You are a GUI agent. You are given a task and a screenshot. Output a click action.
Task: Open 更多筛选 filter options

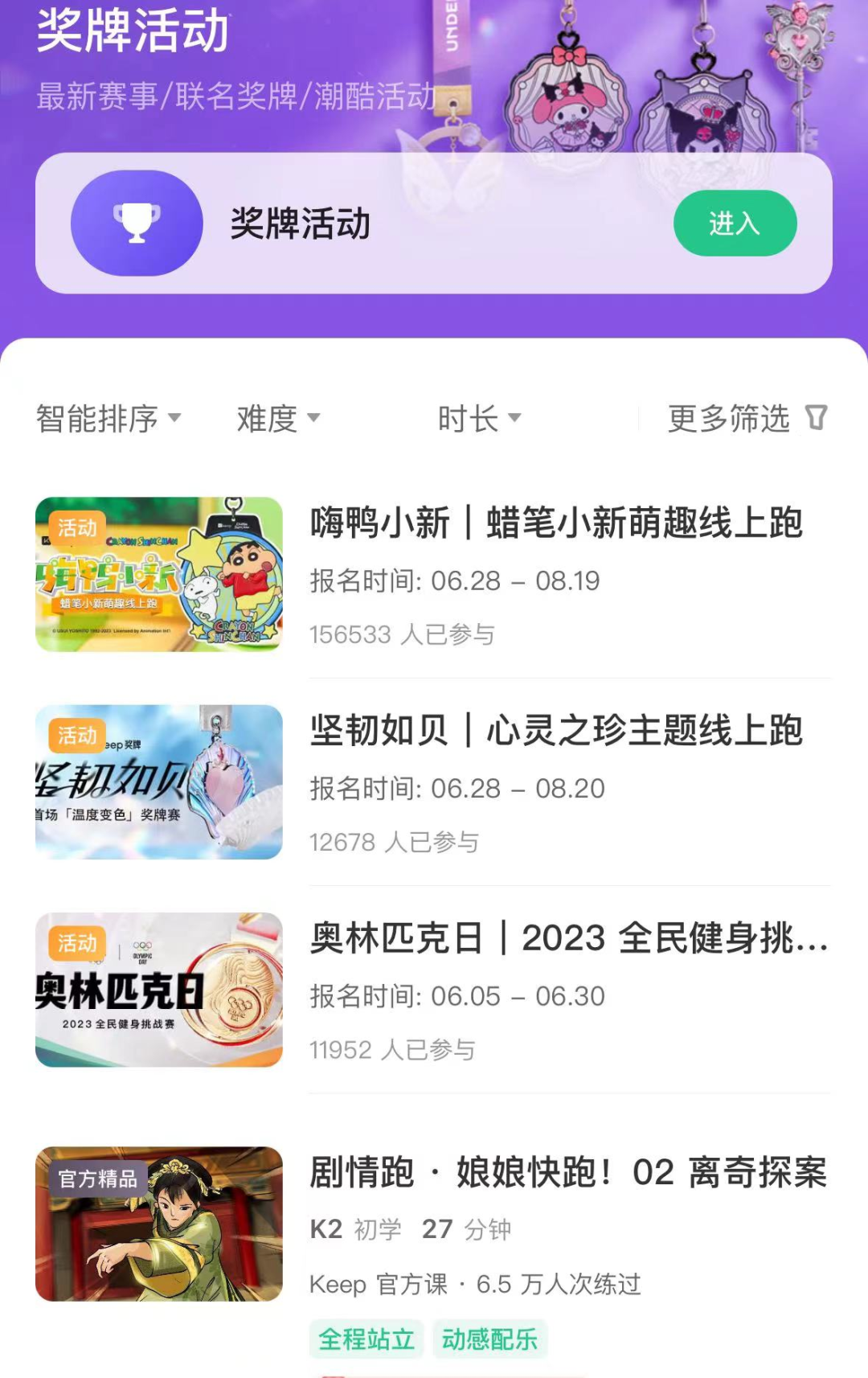click(x=747, y=419)
